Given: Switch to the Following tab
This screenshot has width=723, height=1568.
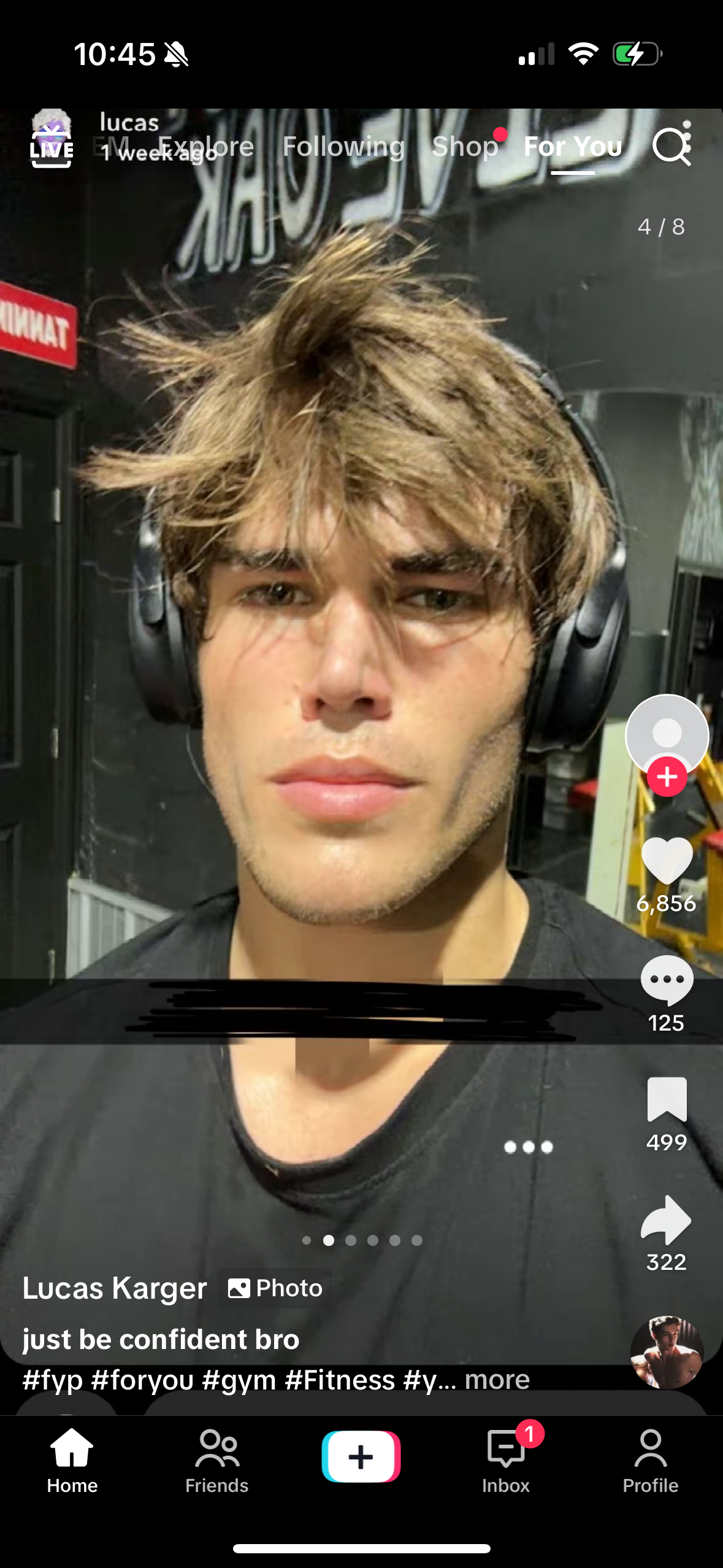Looking at the screenshot, I should (343, 147).
